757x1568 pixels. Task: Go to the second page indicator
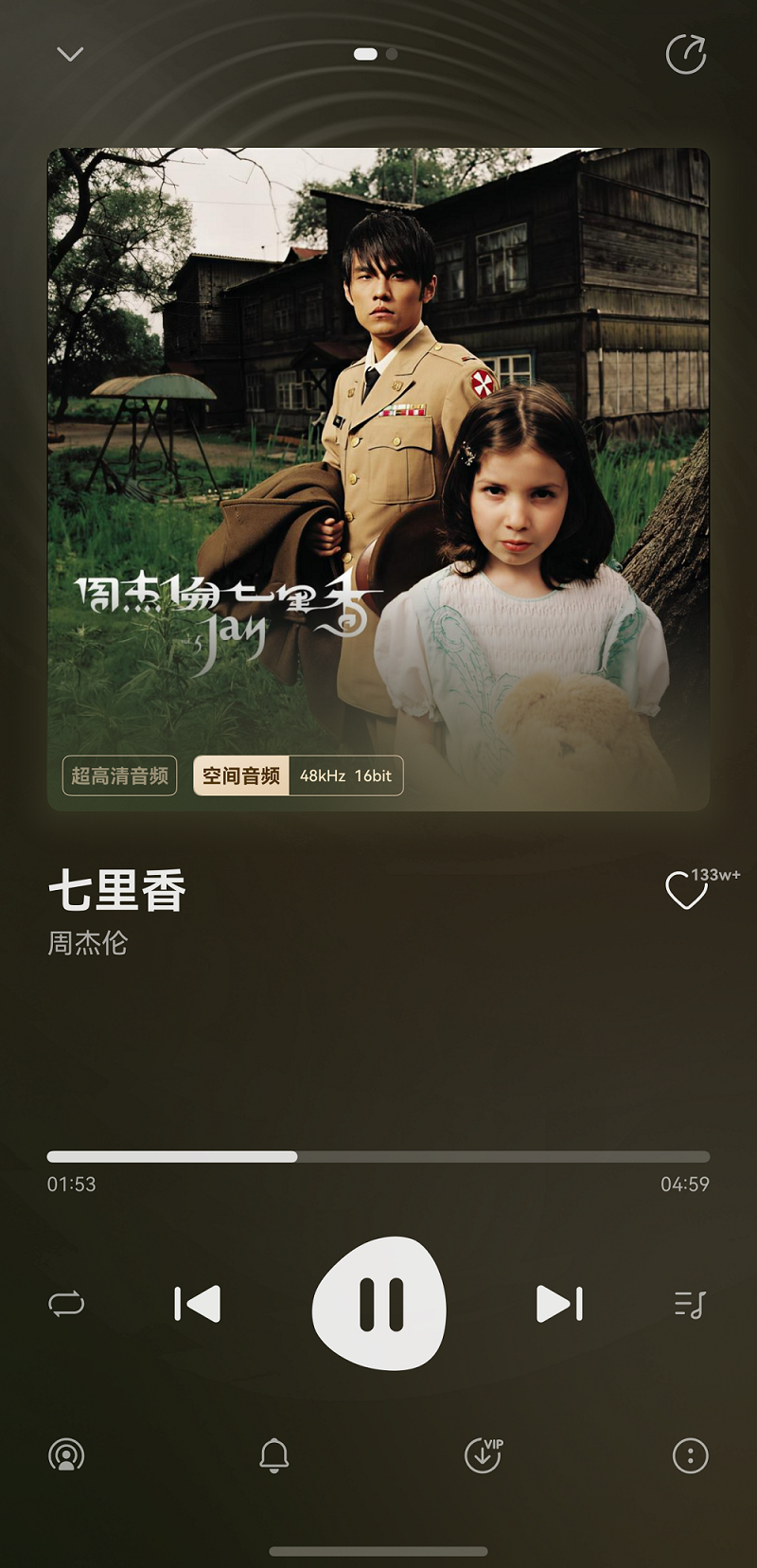(x=392, y=54)
